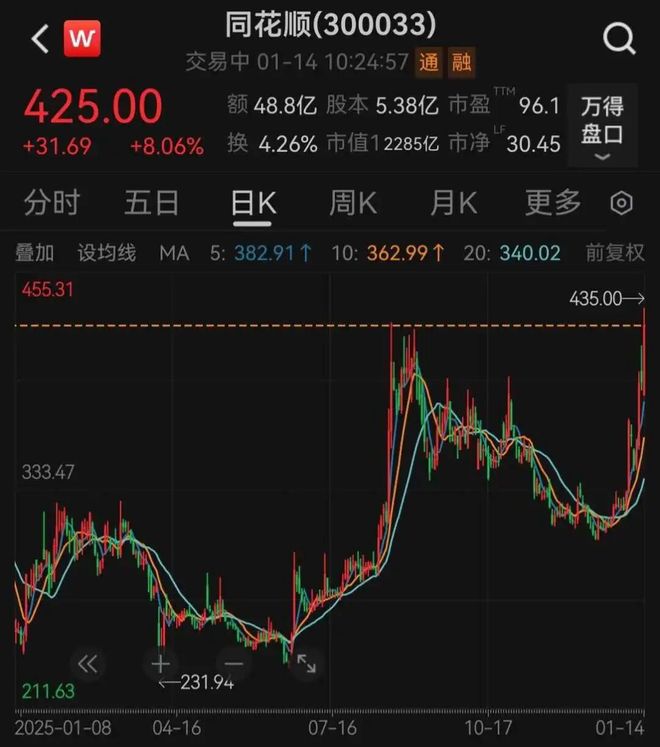Change the 前复权 adjustment mode
Screen dimensions: 660x747
pyautogui.click(x=615, y=253)
